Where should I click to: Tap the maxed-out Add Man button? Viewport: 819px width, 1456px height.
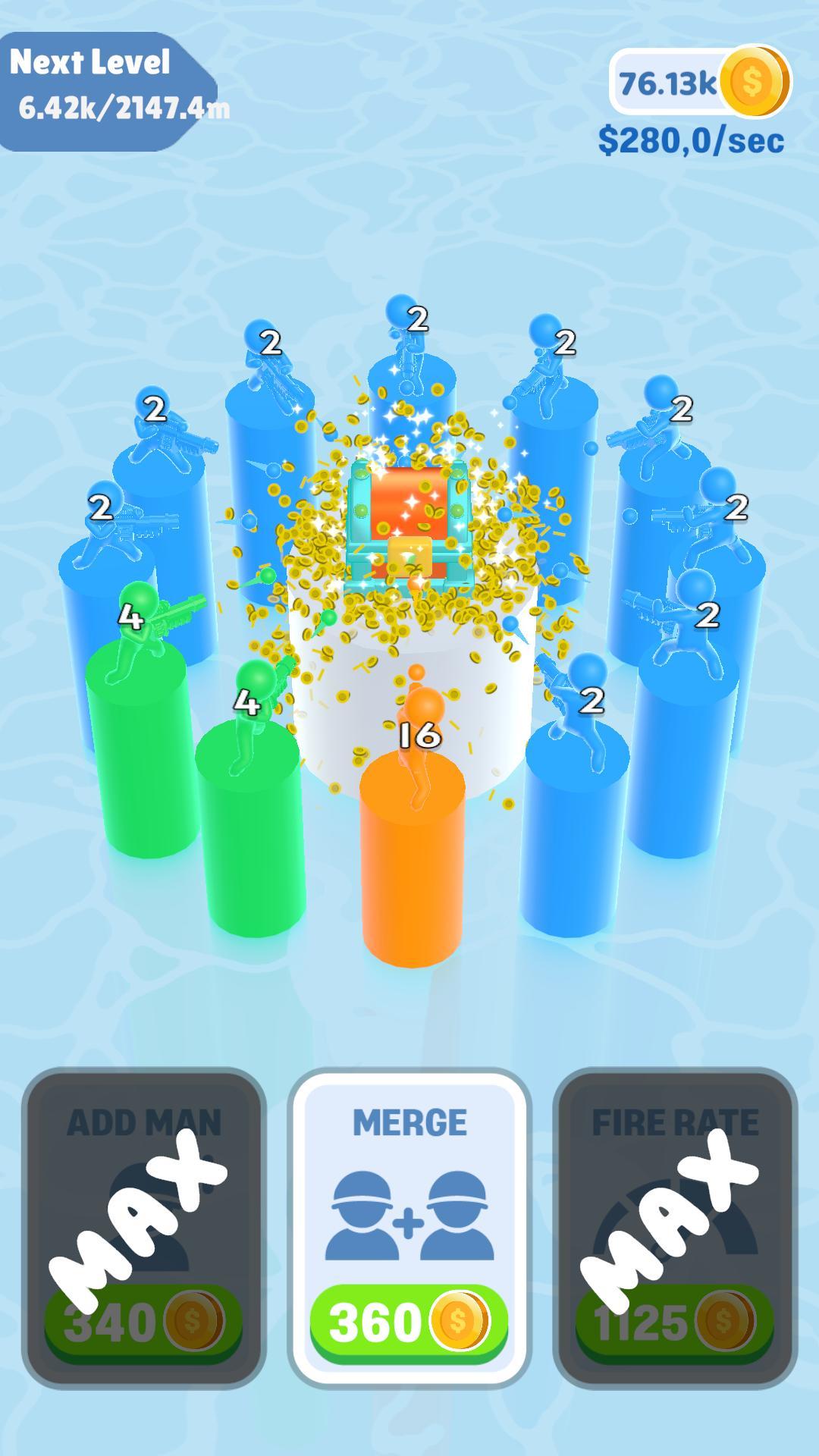(144, 1227)
